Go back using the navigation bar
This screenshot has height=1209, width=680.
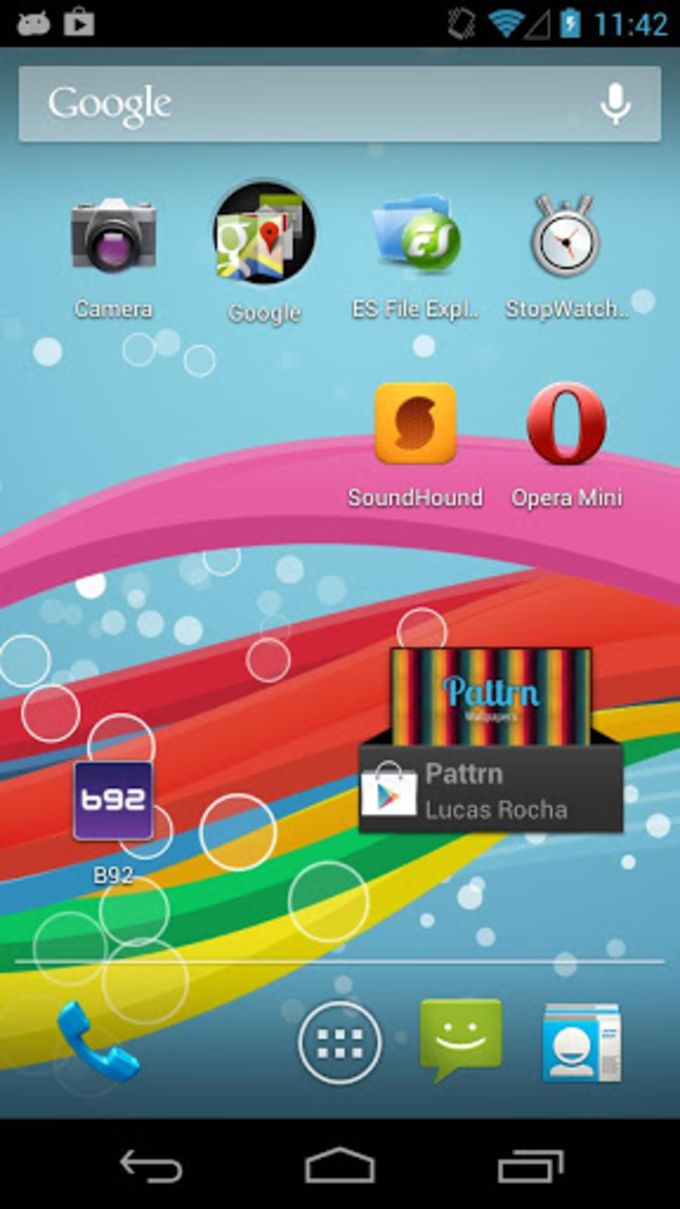tap(151, 1166)
